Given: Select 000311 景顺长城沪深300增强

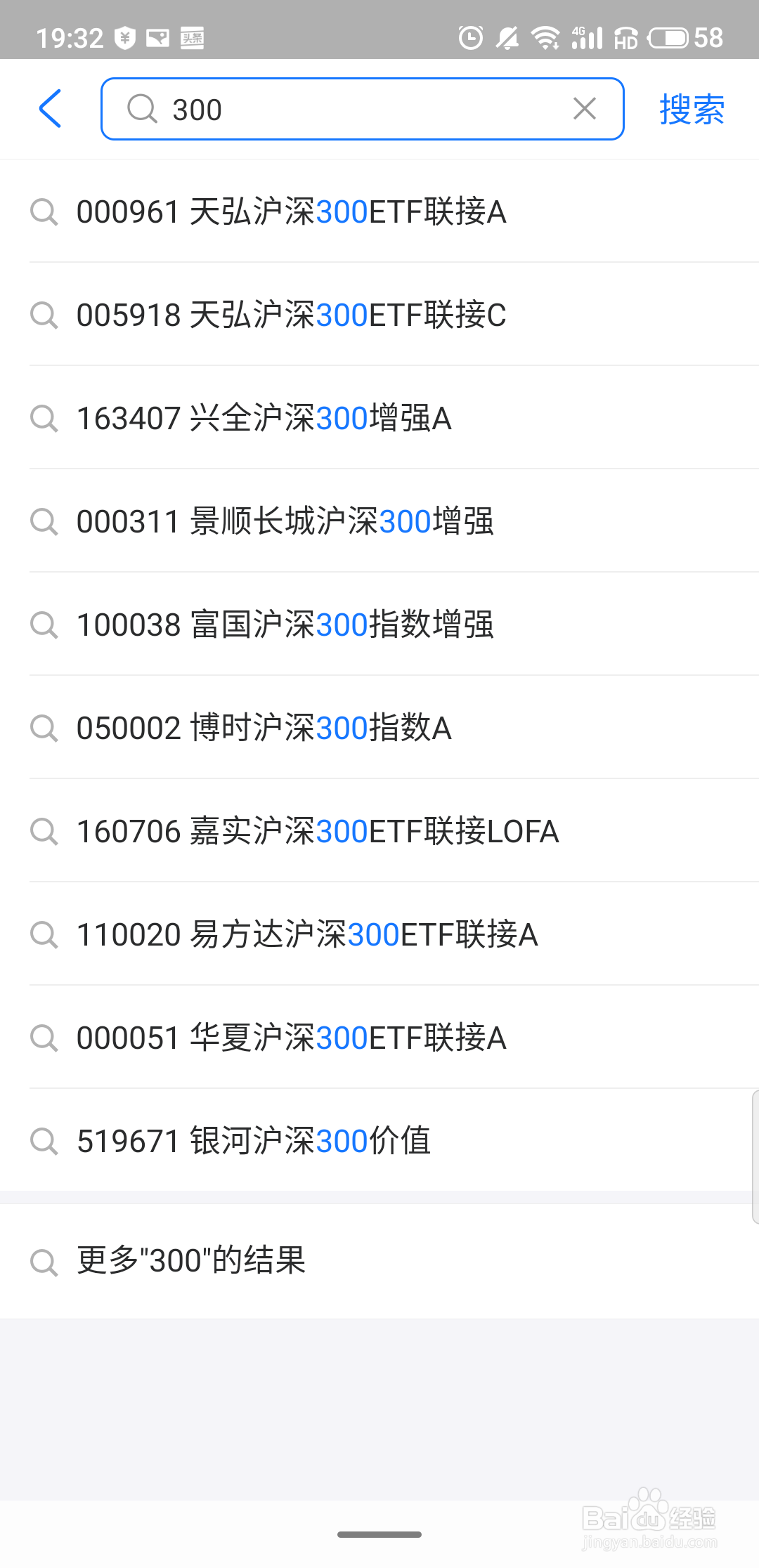Looking at the screenshot, I should (x=285, y=521).
